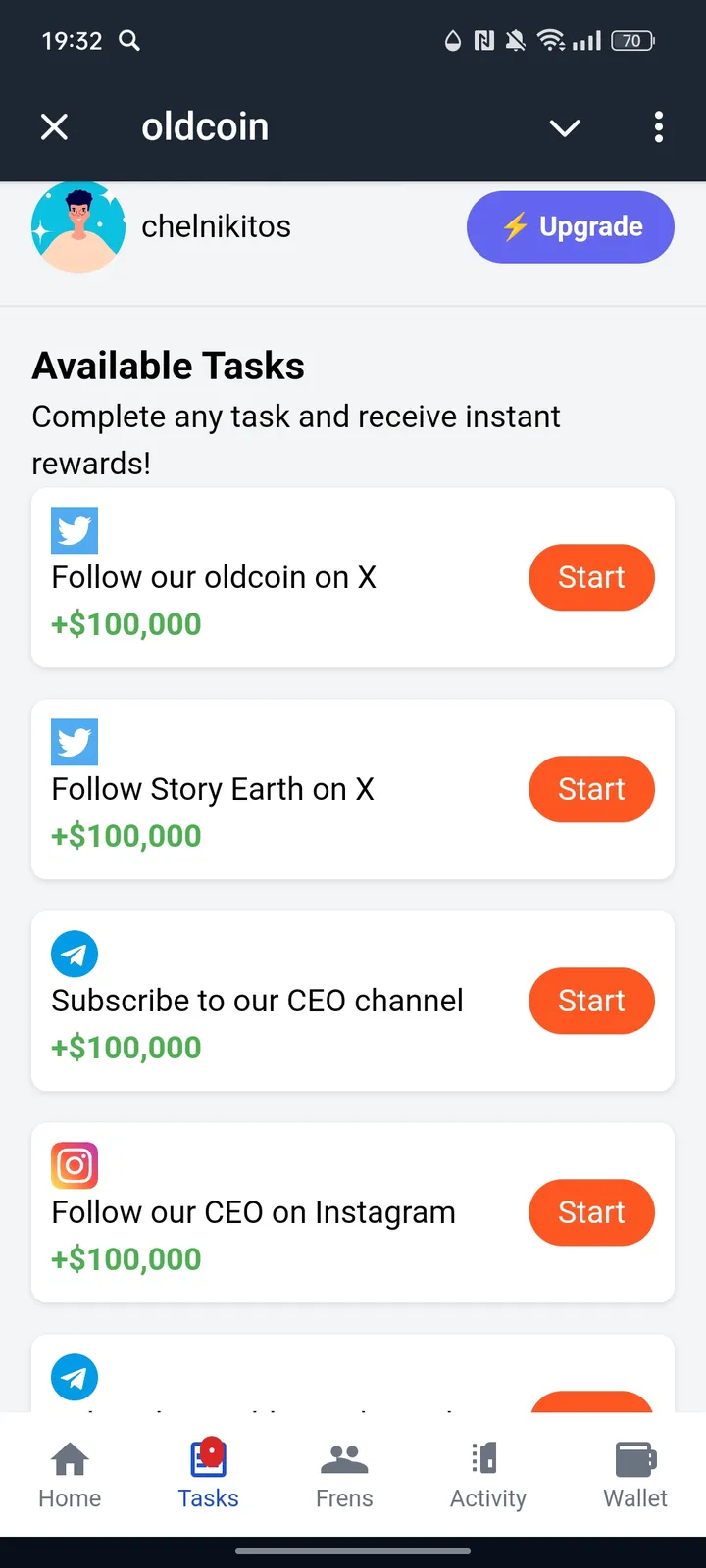The height and width of the screenshot is (1568, 706).
Task: Start the Subscribe to our CEO channel task
Action: point(591,1001)
